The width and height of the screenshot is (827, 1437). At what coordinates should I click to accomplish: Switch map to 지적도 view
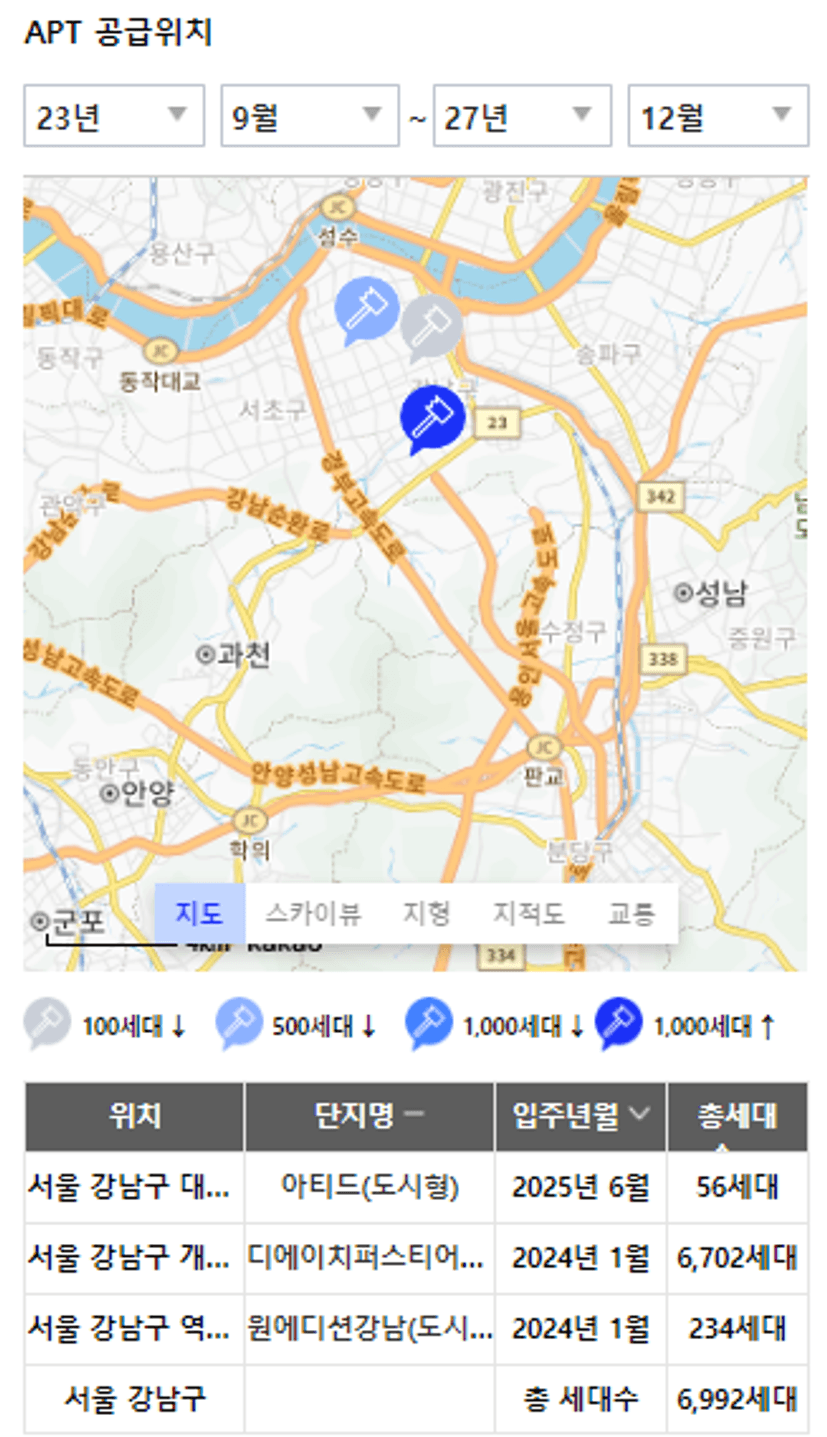(x=528, y=913)
